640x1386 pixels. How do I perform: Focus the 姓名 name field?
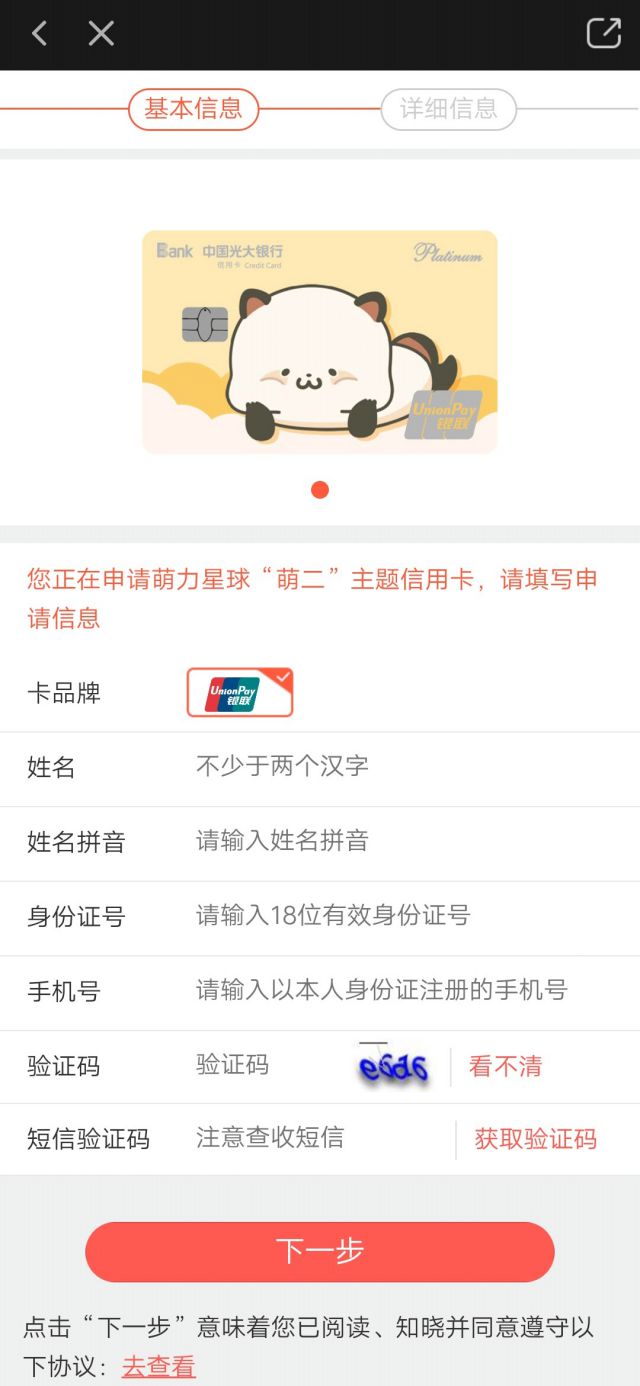(400, 767)
